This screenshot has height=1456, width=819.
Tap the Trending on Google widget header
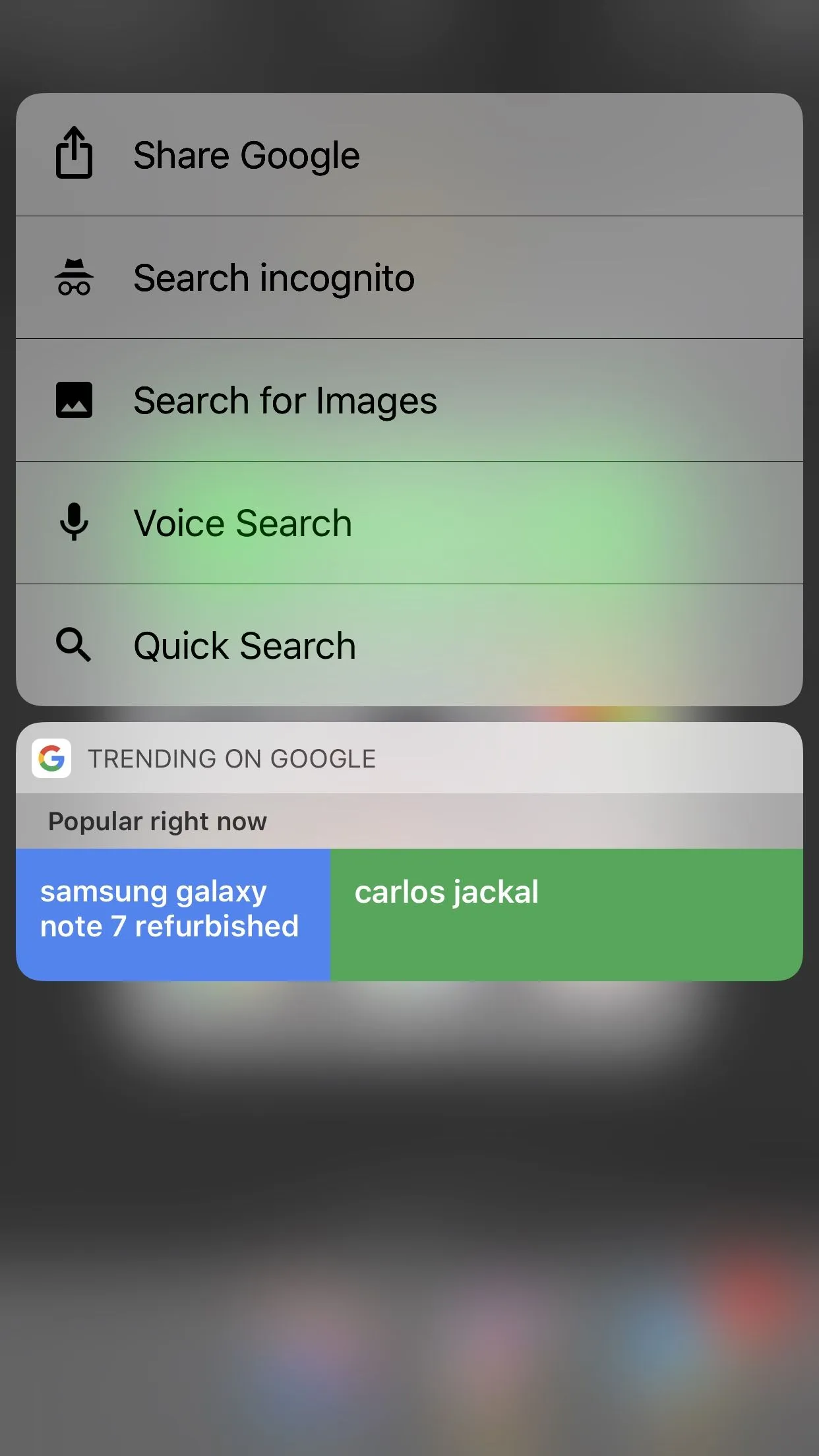coord(409,758)
